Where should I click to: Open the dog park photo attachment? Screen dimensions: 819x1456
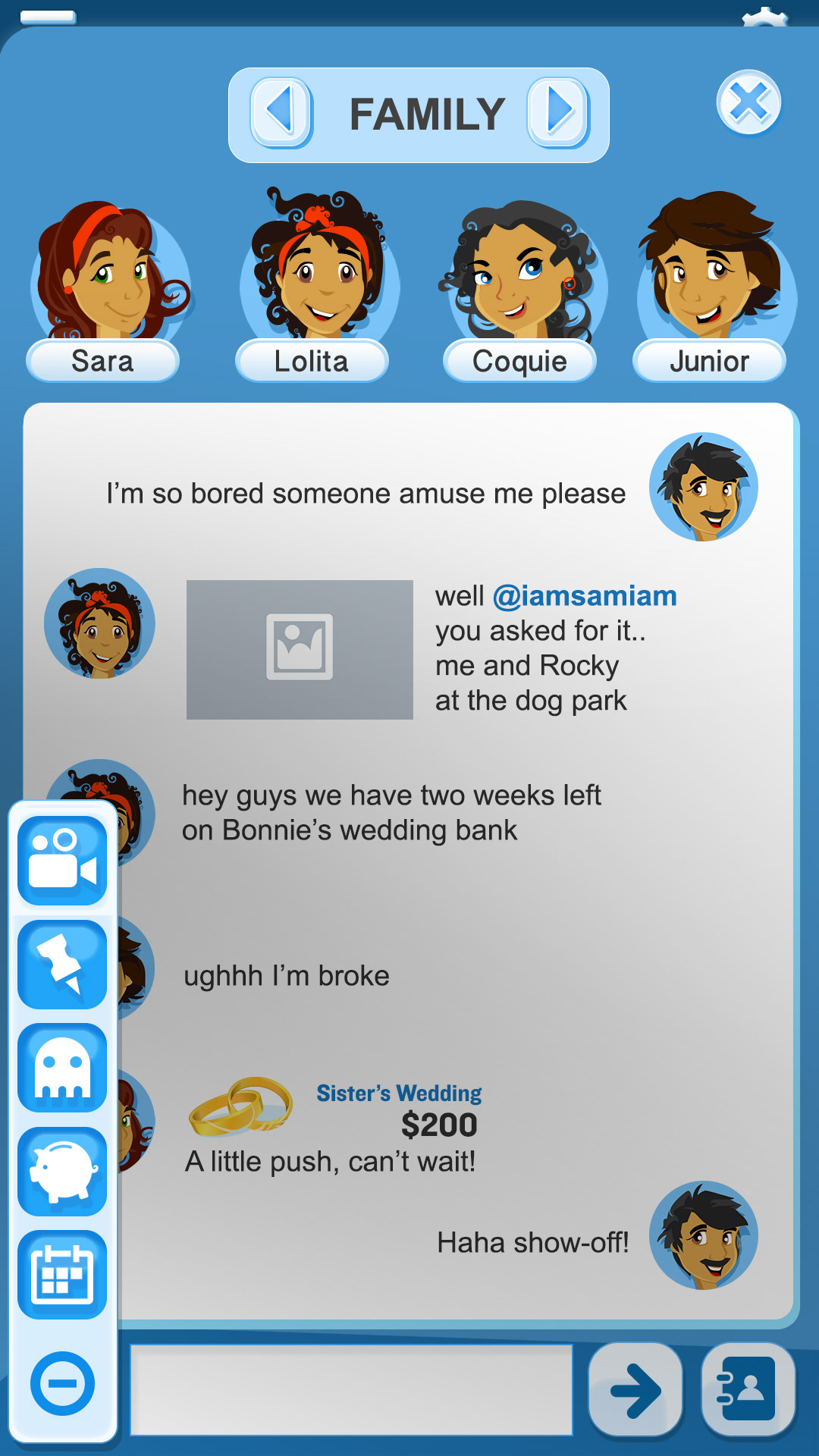pos(300,649)
